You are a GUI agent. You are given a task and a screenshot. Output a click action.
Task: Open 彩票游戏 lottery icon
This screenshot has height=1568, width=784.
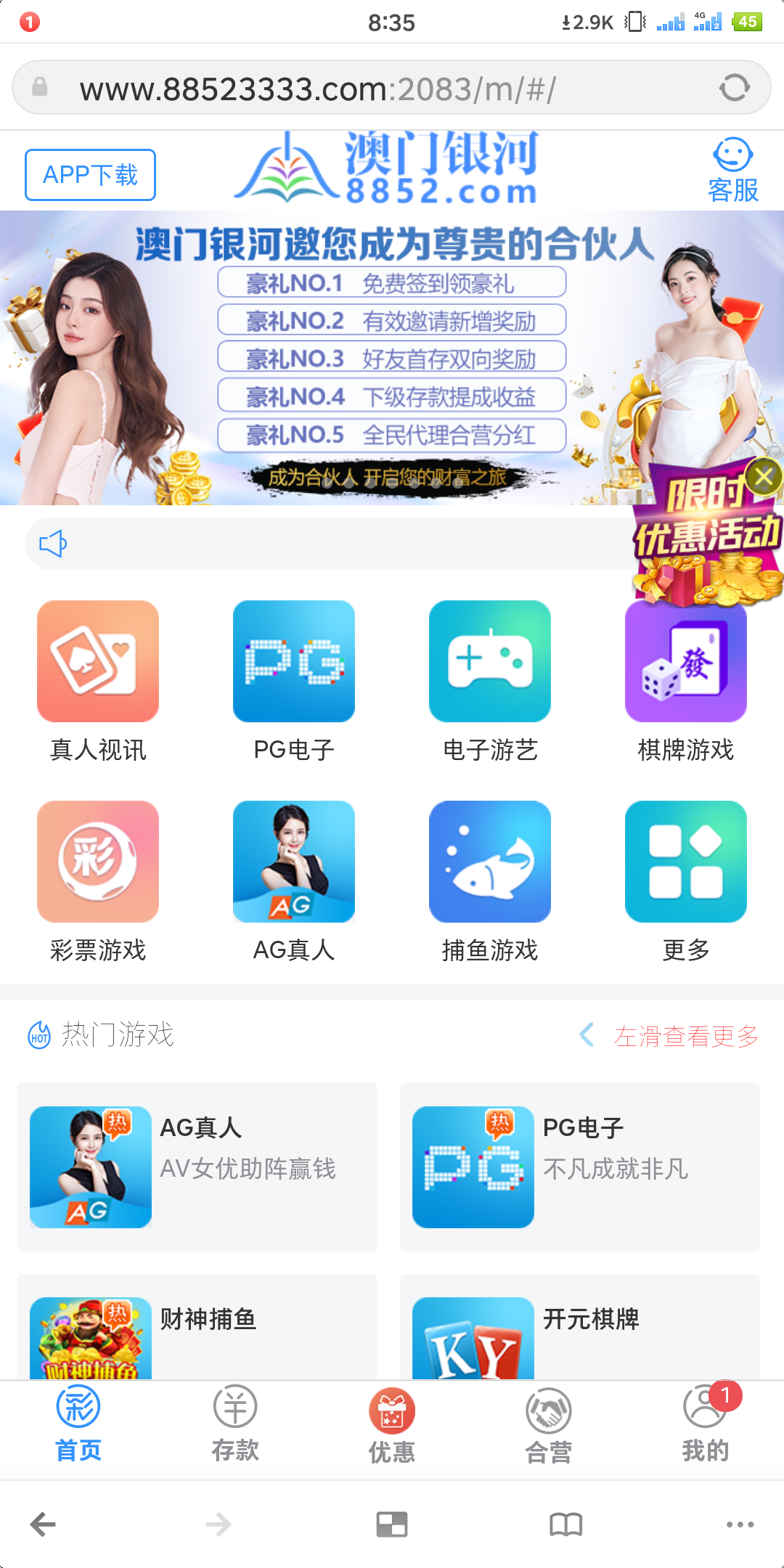click(97, 862)
